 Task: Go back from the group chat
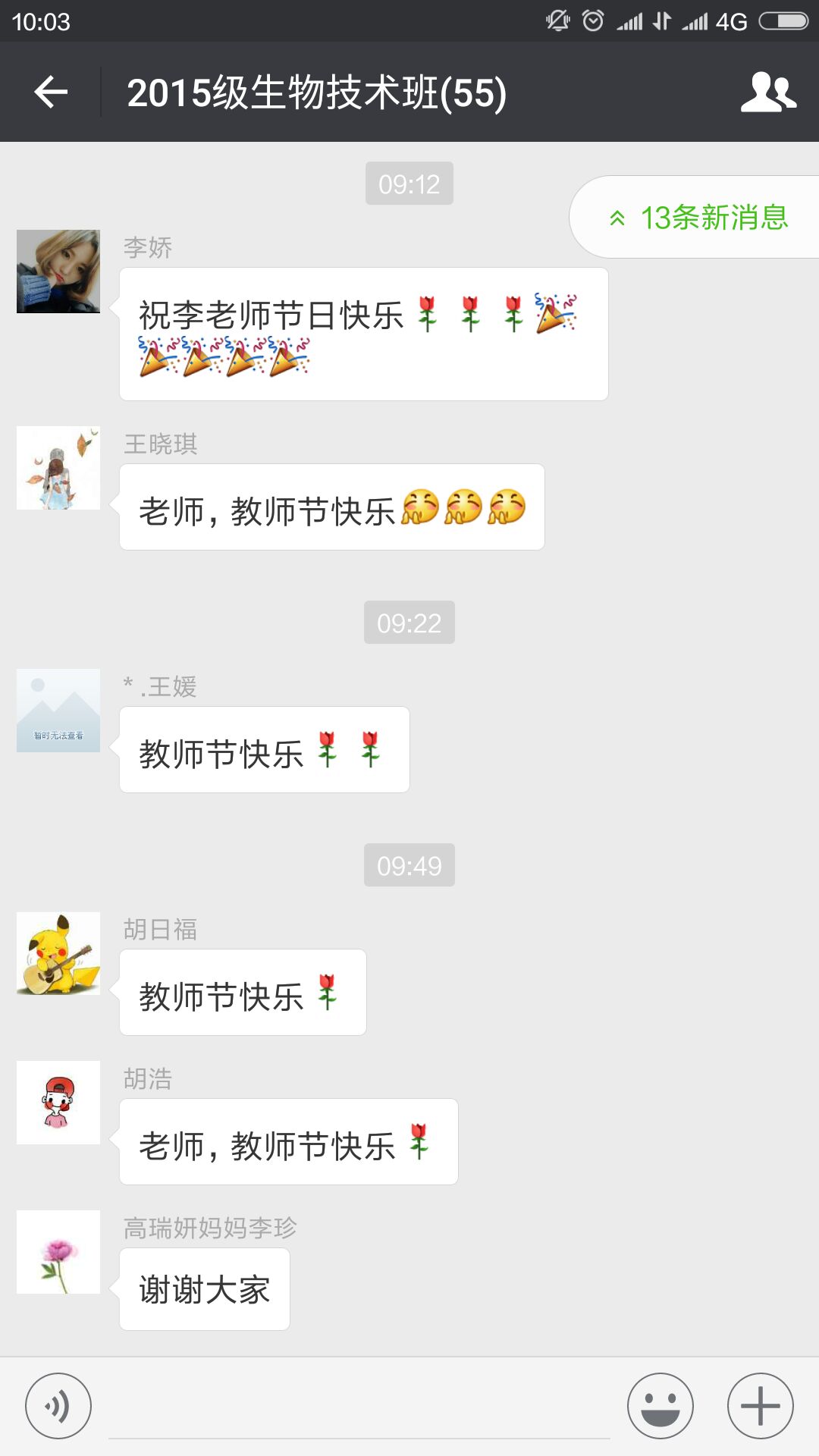(x=52, y=93)
